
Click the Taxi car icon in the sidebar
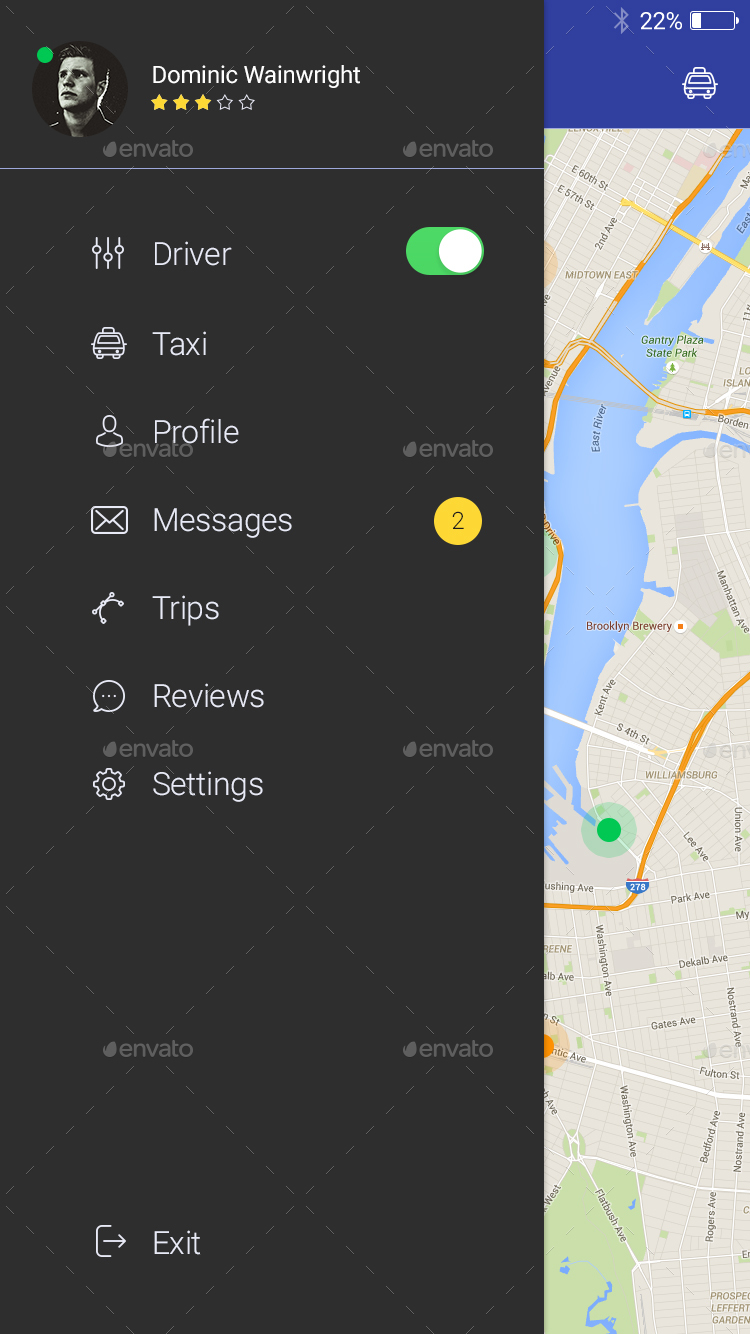(x=108, y=343)
